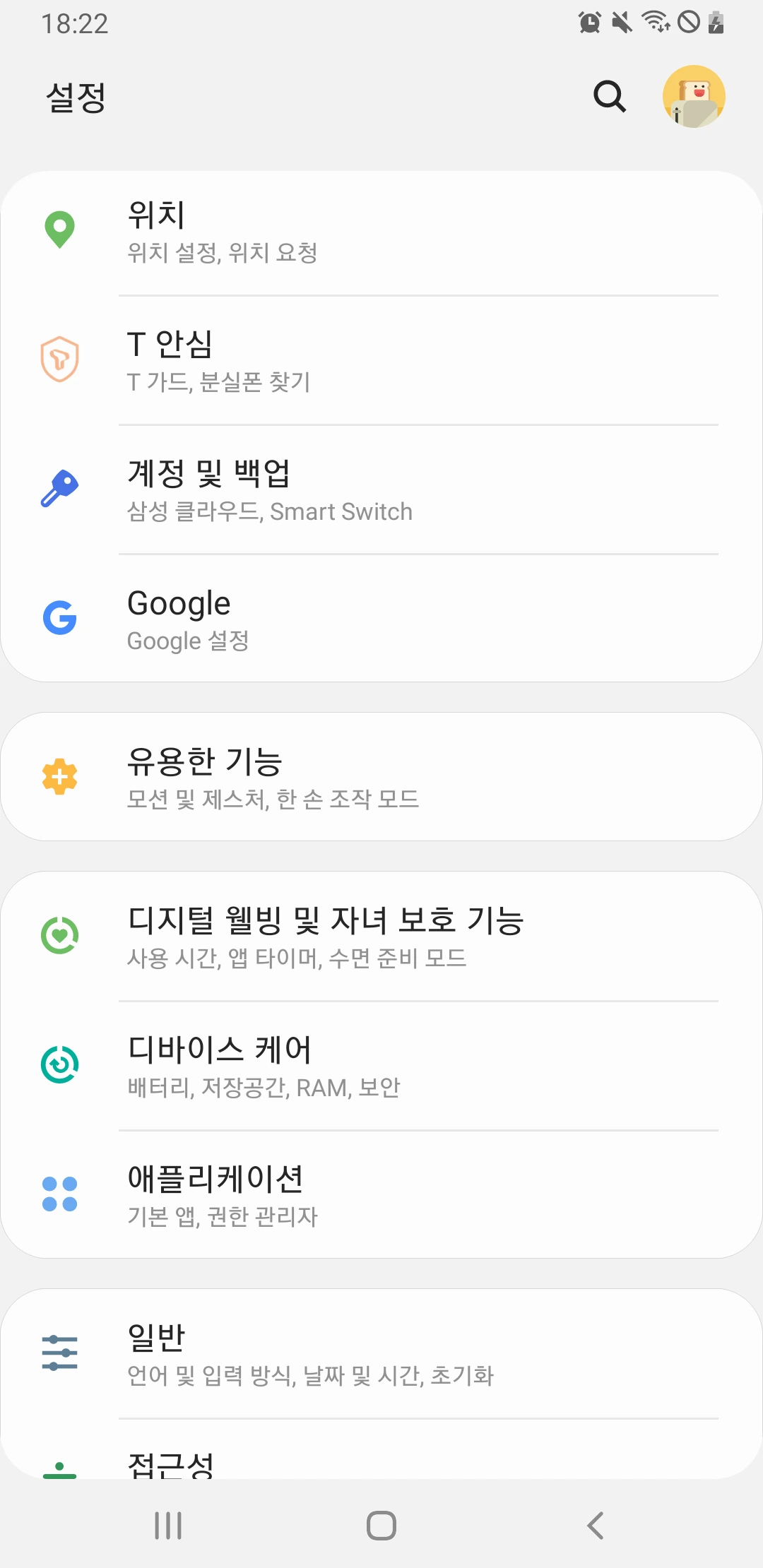Open Google 설정 row
This screenshot has width=763, height=1568.
[x=381, y=619]
